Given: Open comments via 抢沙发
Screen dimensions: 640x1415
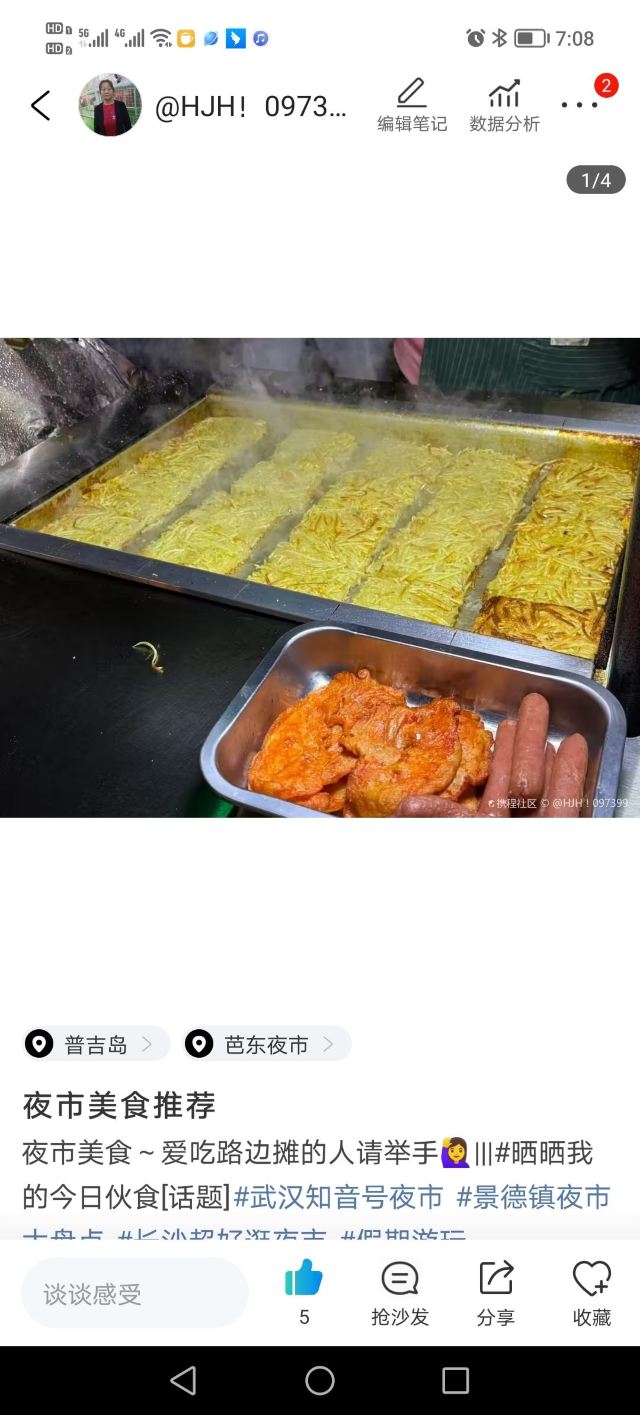Looking at the screenshot, I should tap(400, 1292).
